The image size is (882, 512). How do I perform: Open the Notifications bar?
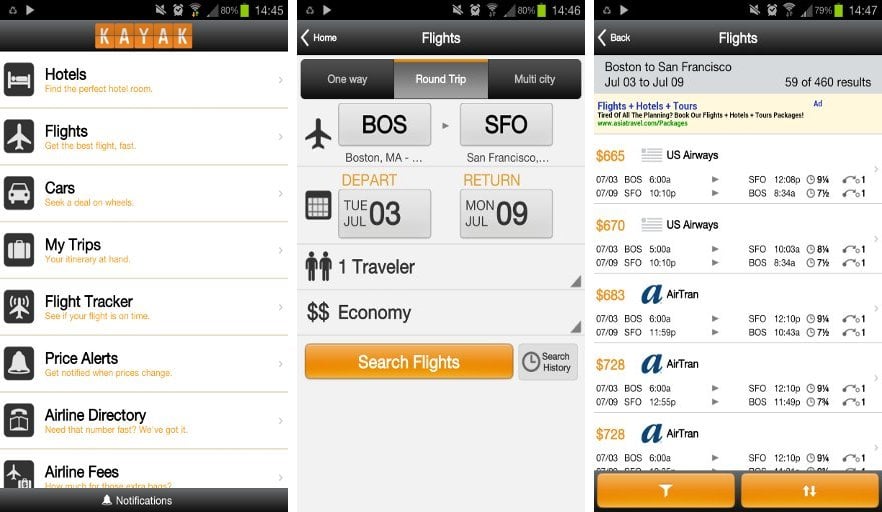[x=143, y=500]
